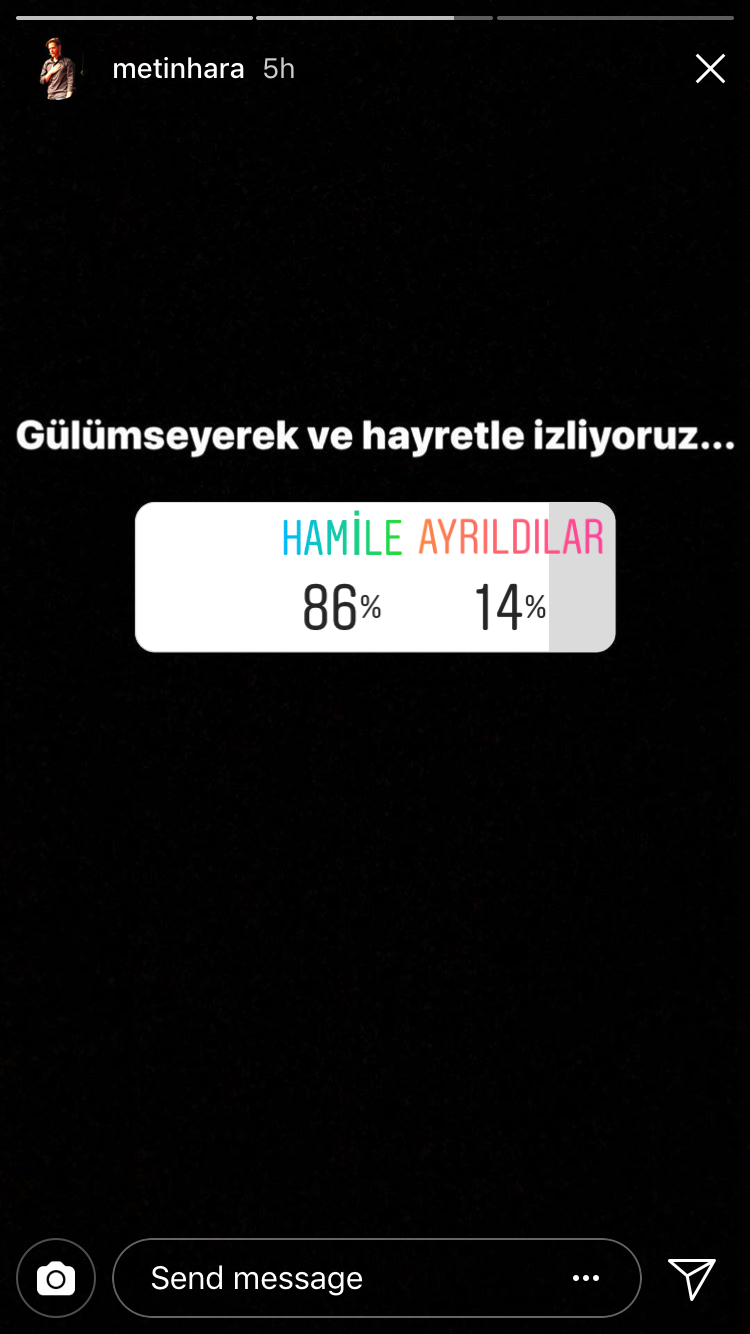Open the three-dots options in message bar
This screenshot has width=750, height=1334.
pyautogui.click(x=586, y=1278)
